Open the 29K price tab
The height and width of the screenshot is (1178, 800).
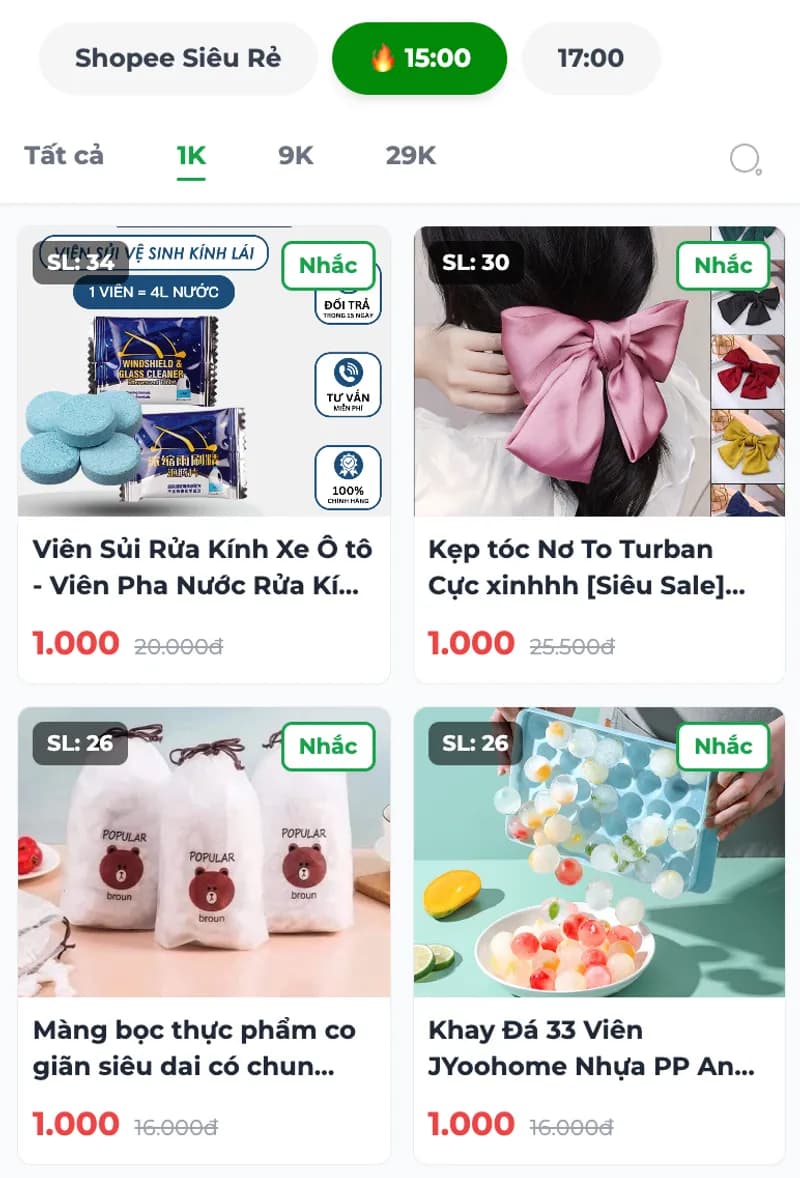(409, 156)
